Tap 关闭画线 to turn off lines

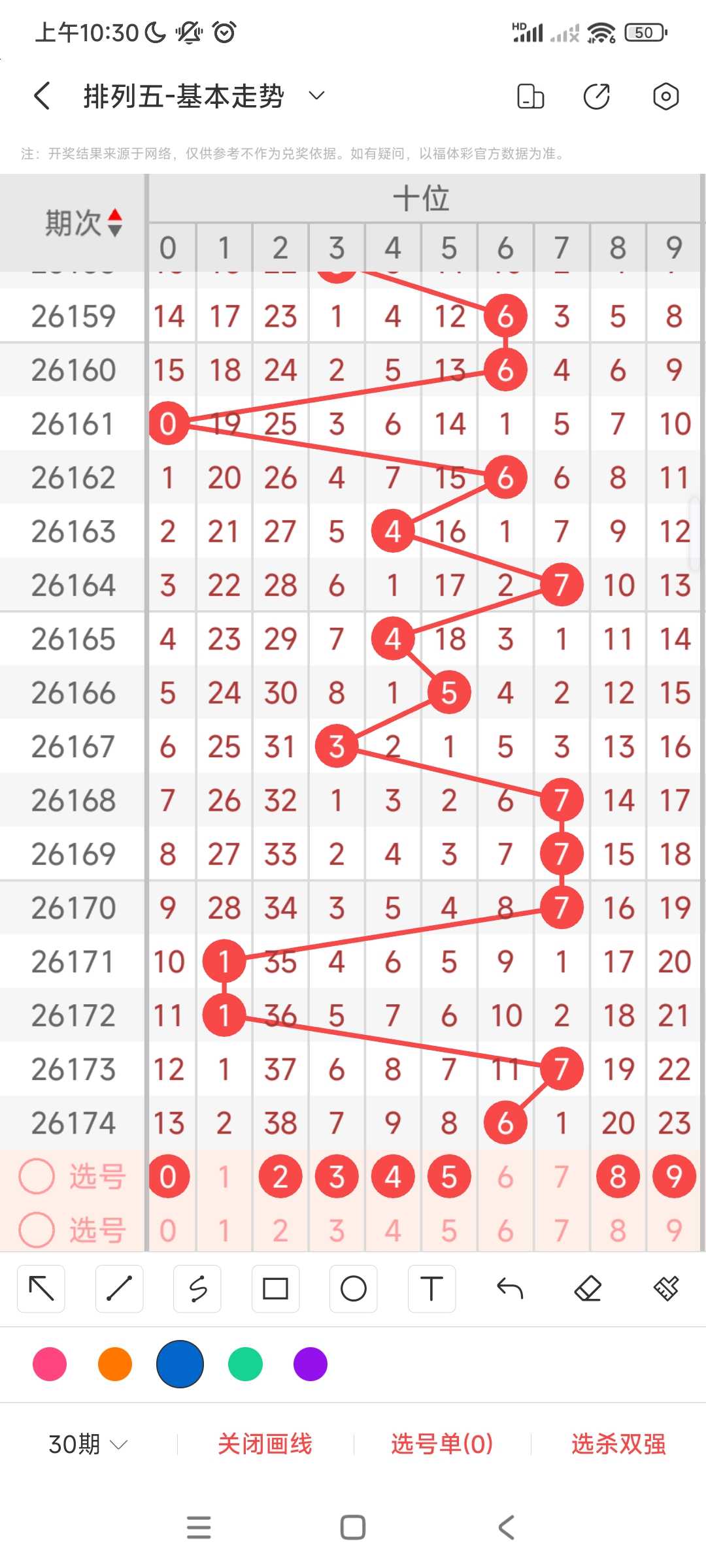265,1444
